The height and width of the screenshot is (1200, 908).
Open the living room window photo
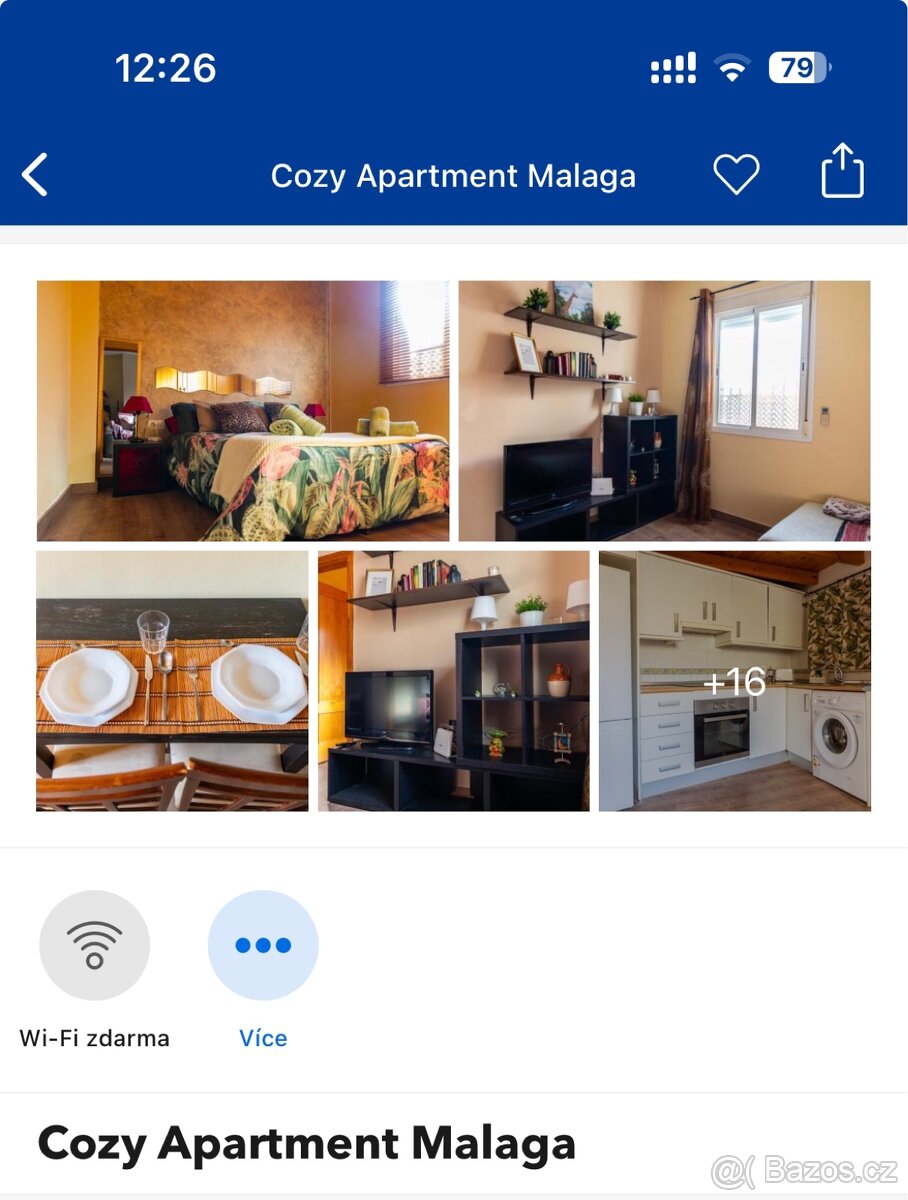pos(664,411)
